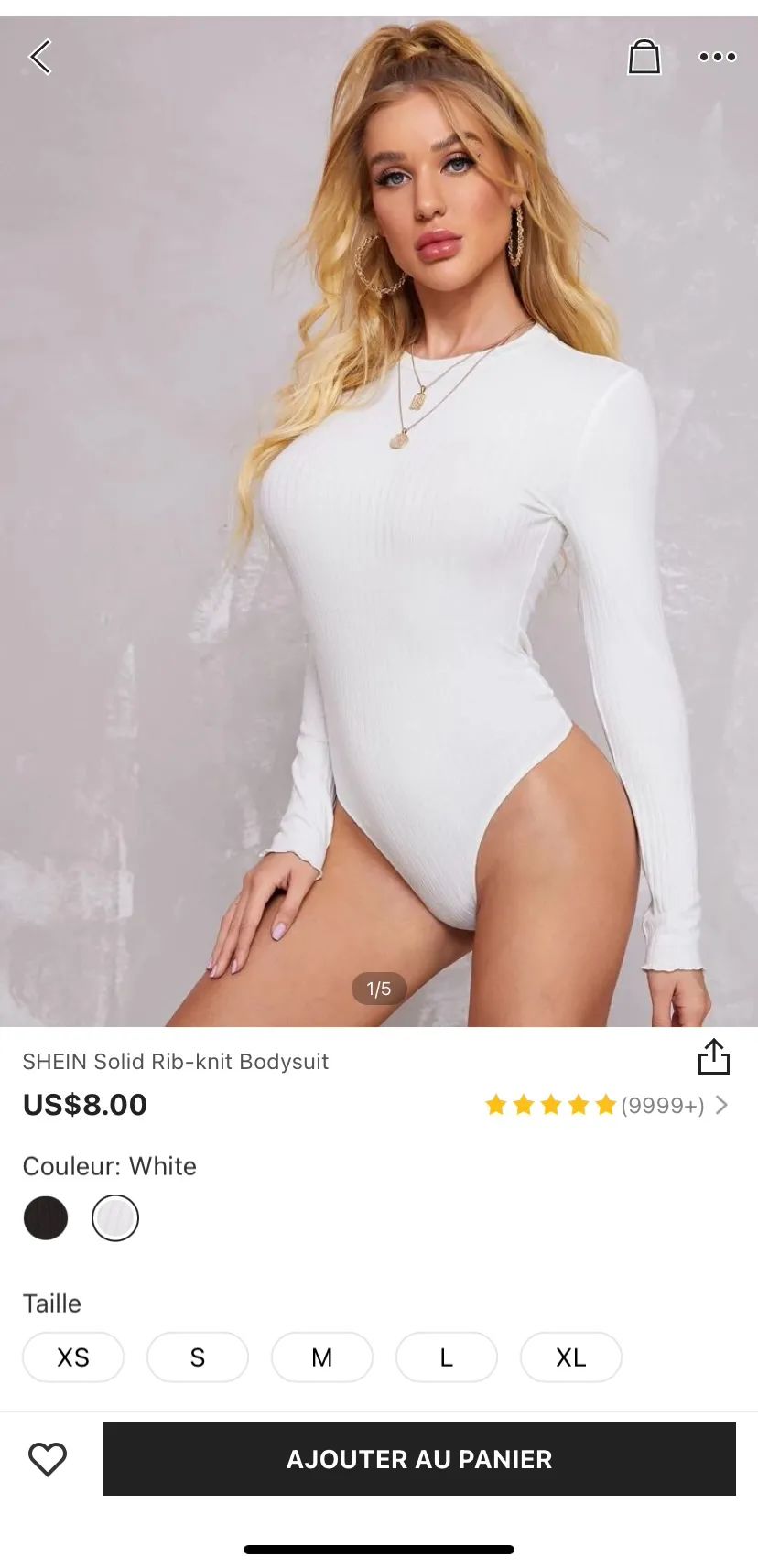
Task: Select size XL
Action: (x=571, y=1357)
